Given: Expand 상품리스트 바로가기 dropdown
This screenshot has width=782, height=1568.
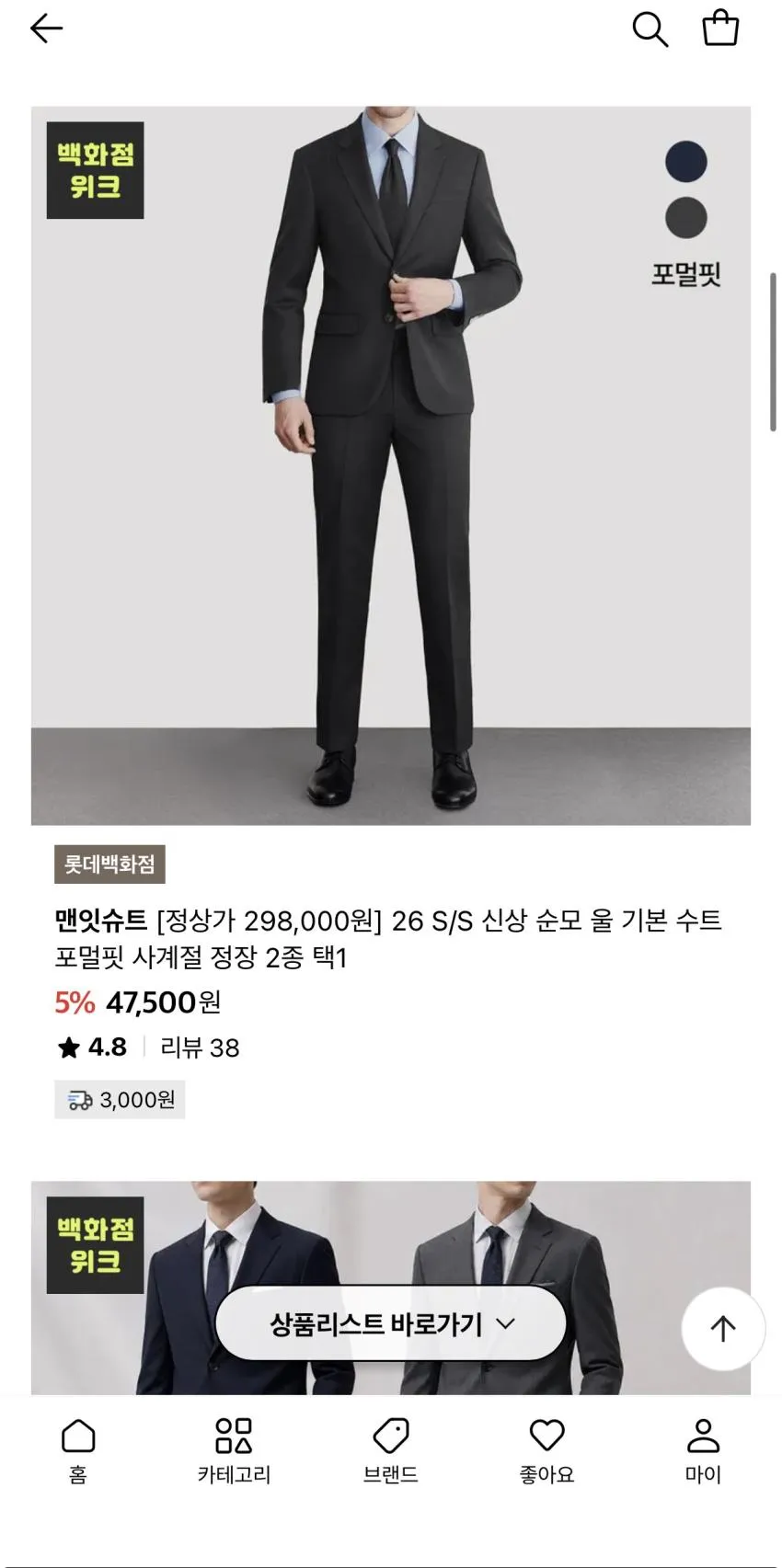Looking at the screenshot, I should coord(391,1324).
